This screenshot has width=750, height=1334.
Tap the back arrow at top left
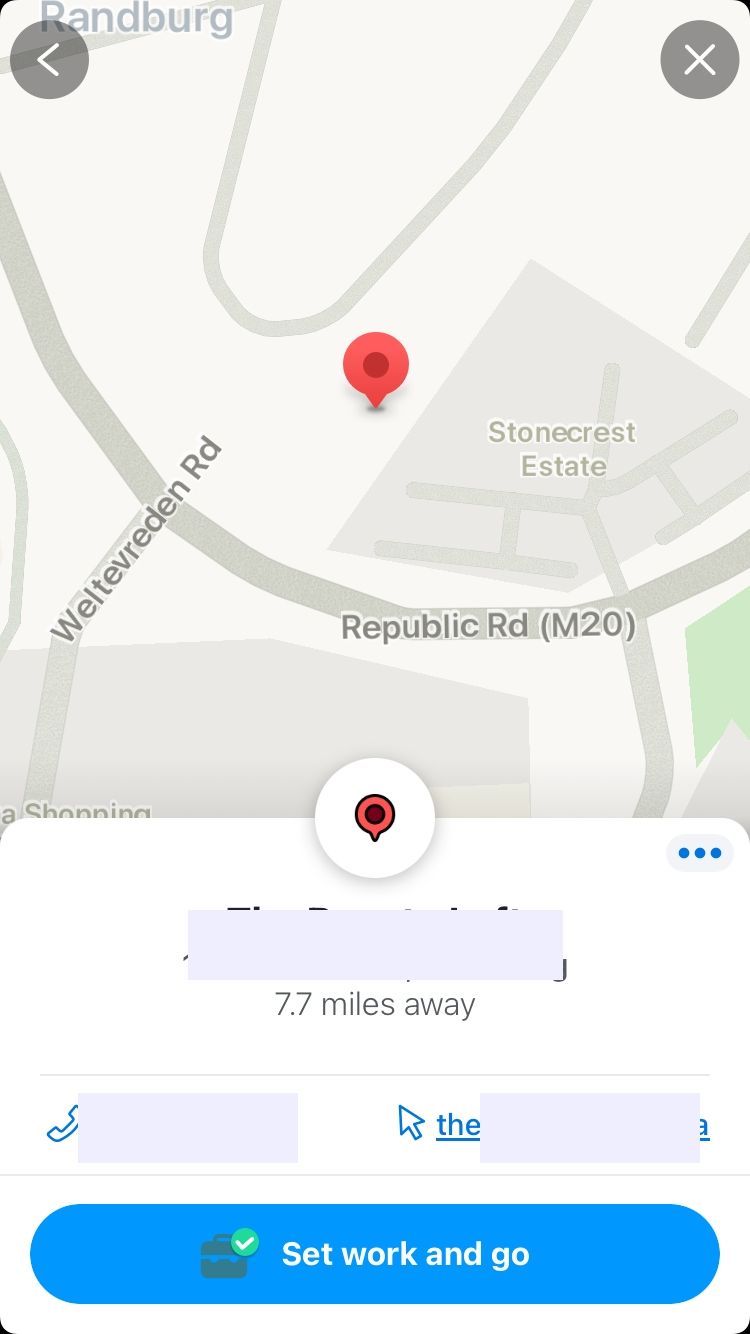[x=50, y=59]
